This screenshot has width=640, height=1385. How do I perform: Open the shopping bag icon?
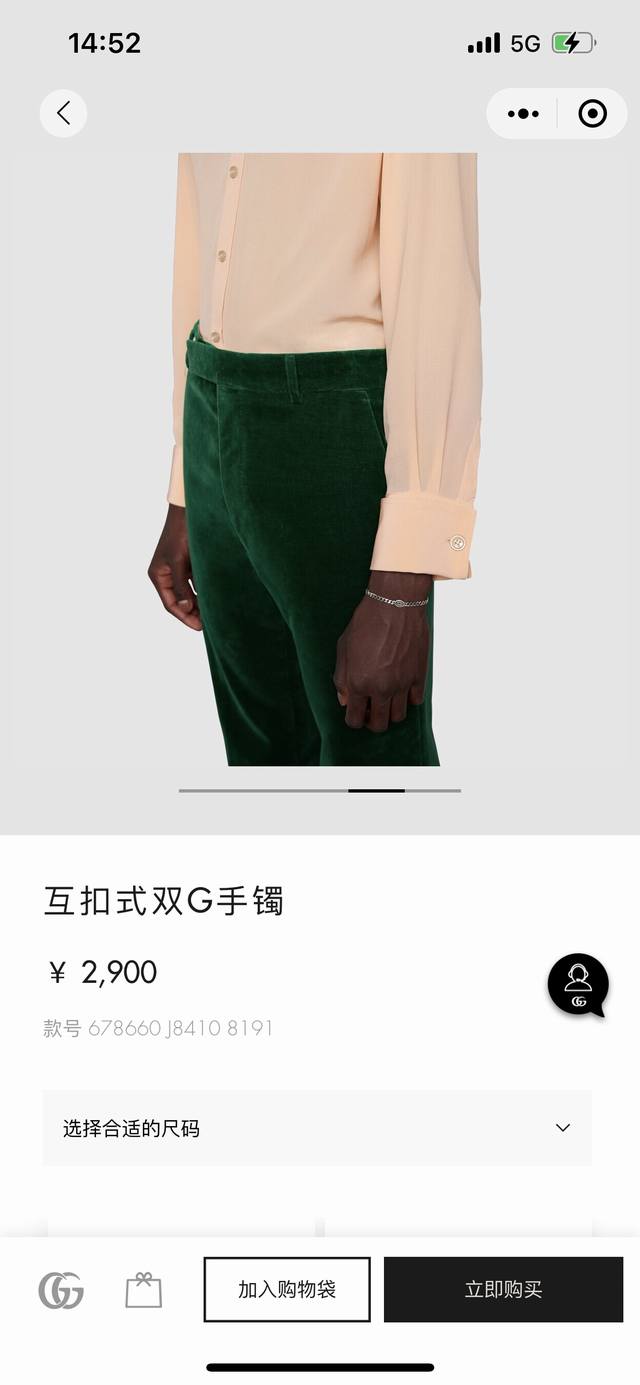coord(143,1290)
